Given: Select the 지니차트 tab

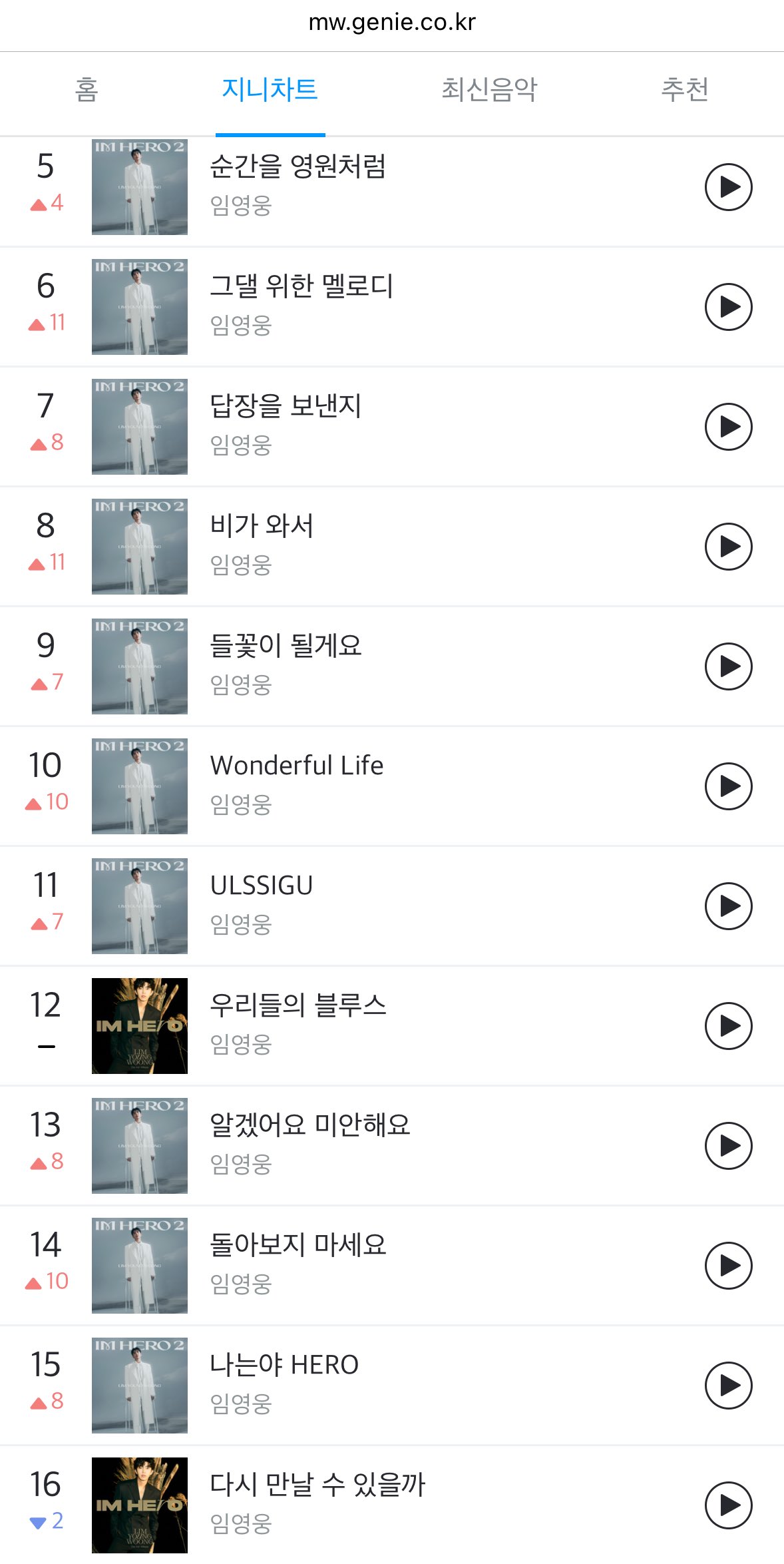Looking at the screenshot, I should [x=270, y=89].
